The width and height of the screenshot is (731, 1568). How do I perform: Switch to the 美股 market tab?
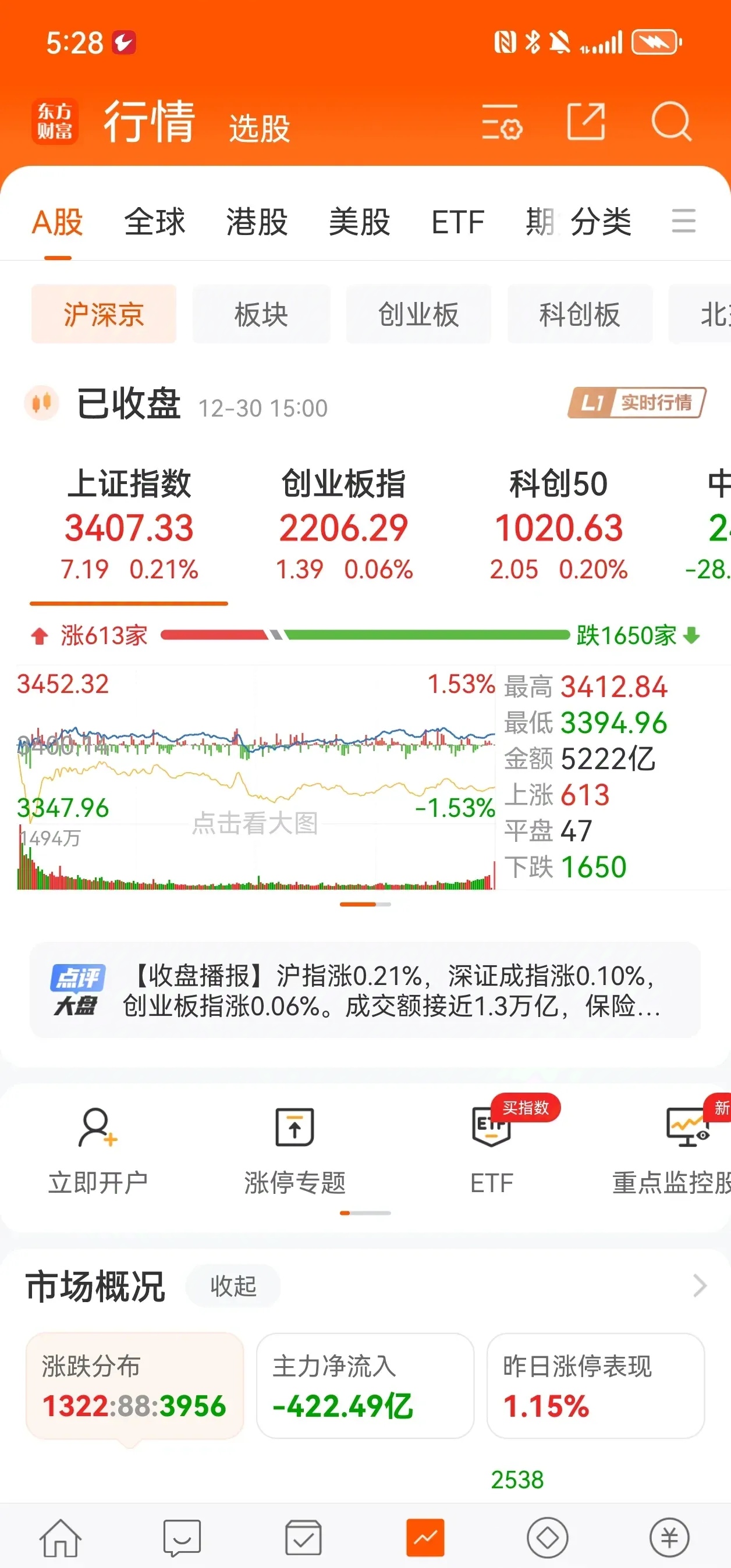point(360,222)
